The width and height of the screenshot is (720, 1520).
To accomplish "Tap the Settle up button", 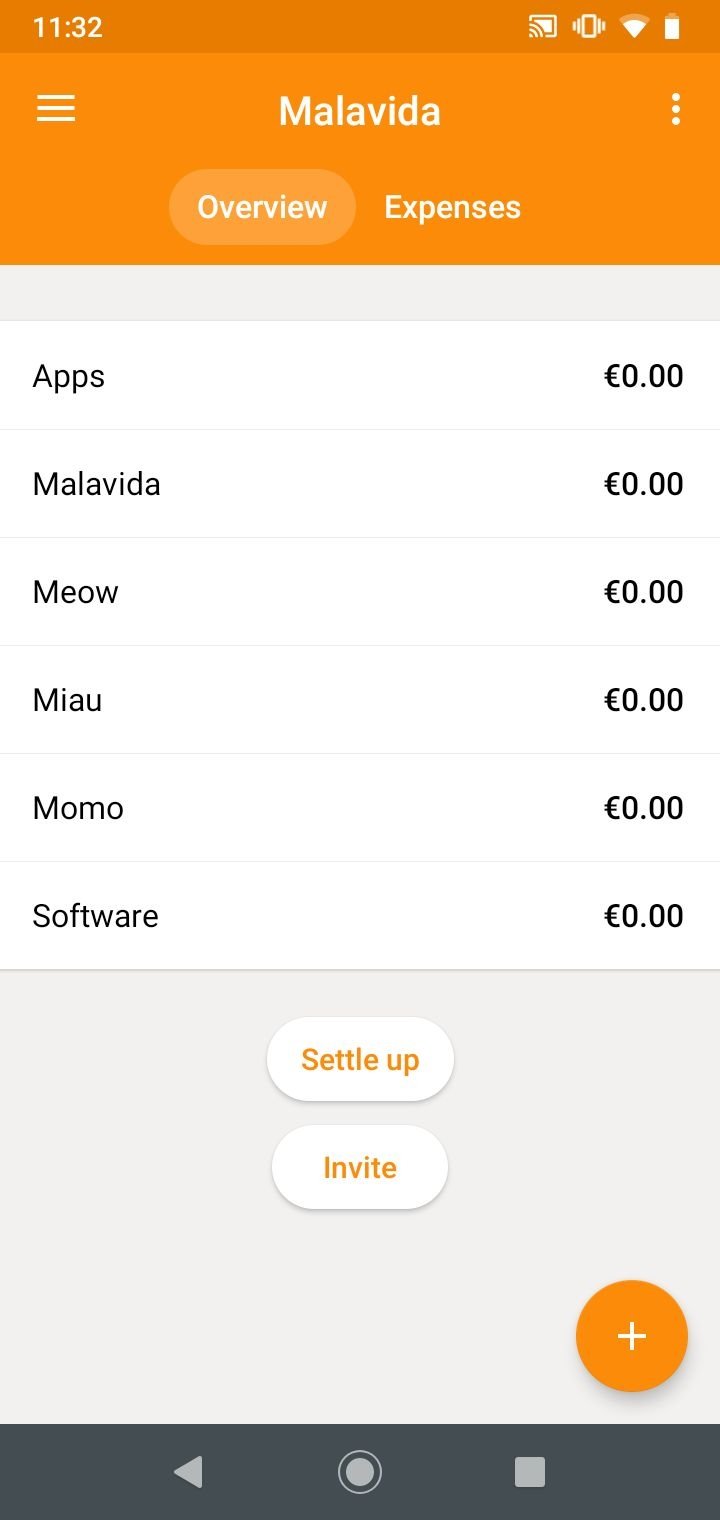I will pyautogui.click(x=360, y=1059).
